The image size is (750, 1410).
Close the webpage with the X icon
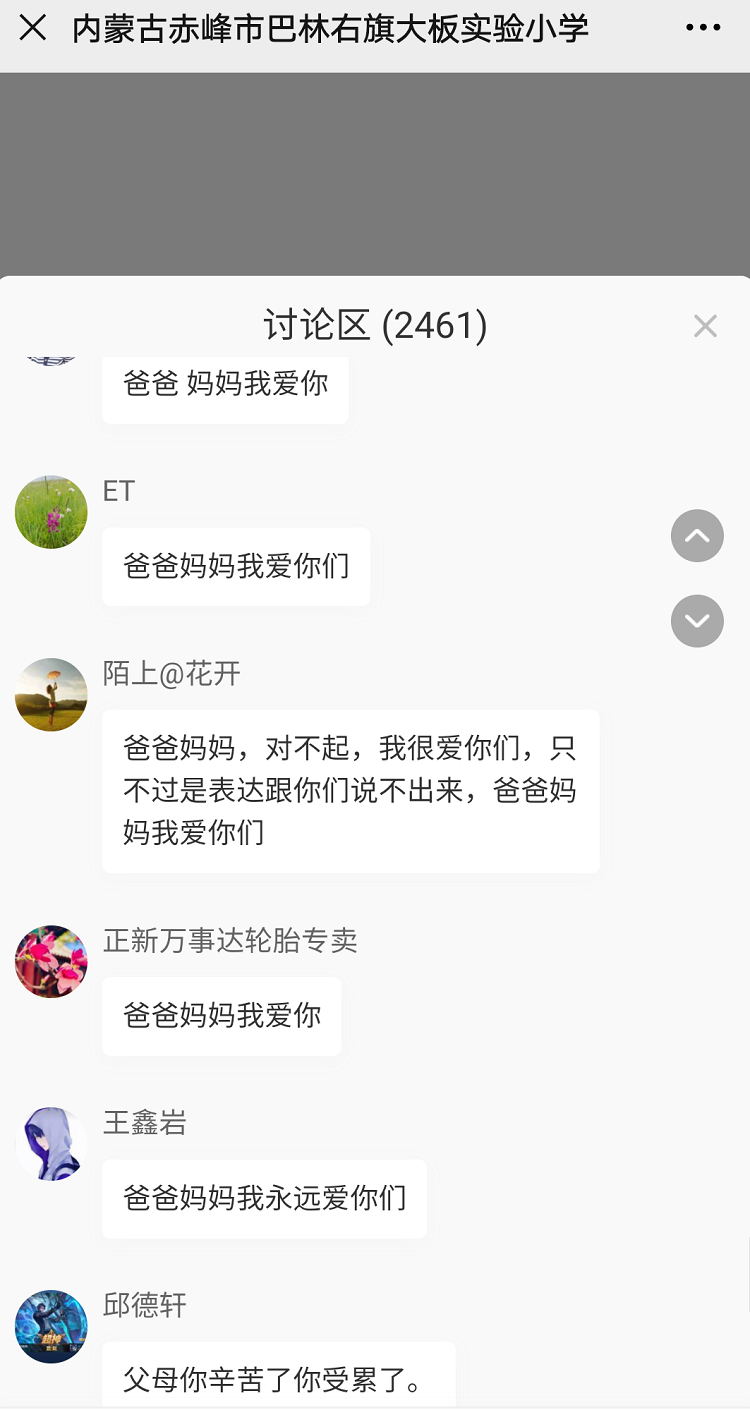(32, 28)
